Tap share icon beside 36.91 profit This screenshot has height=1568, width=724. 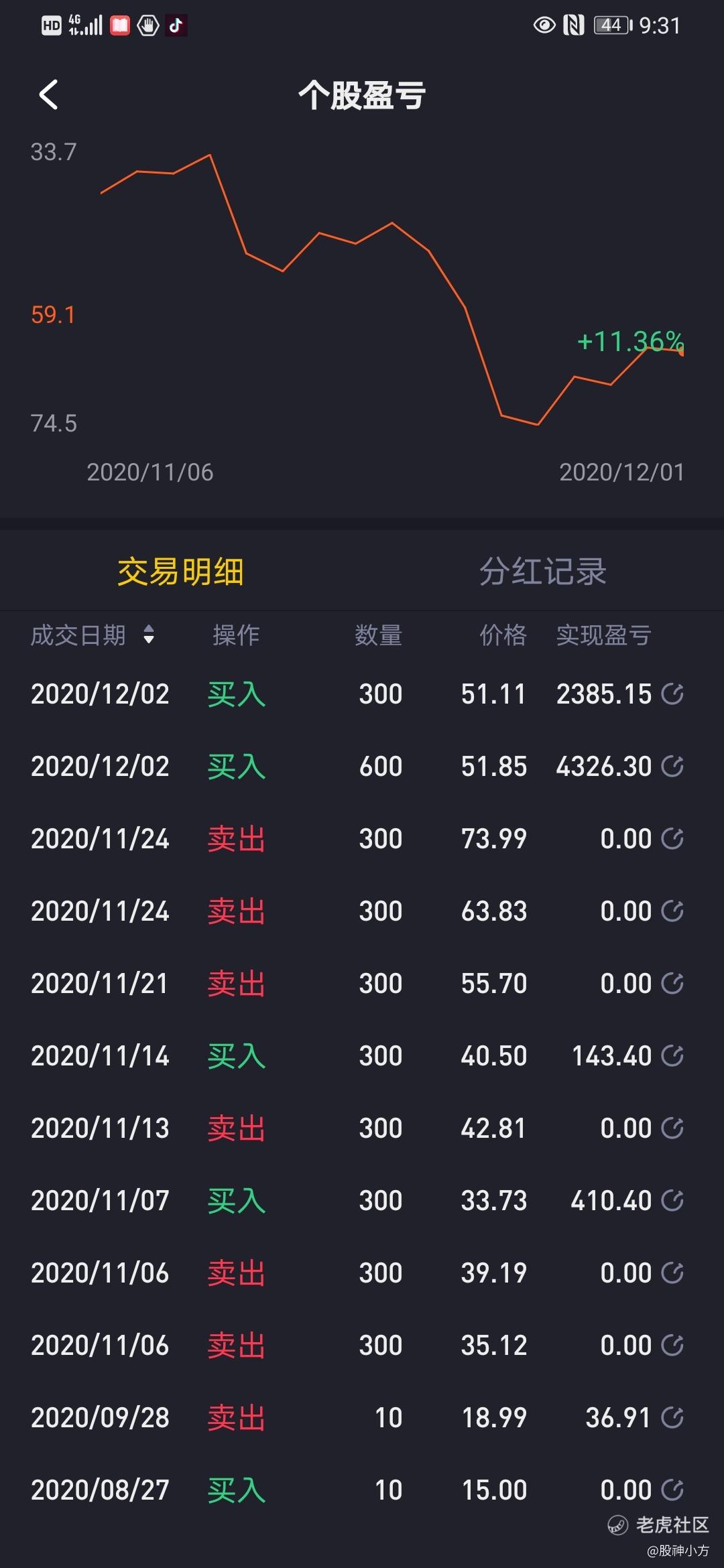[672, 1417]
